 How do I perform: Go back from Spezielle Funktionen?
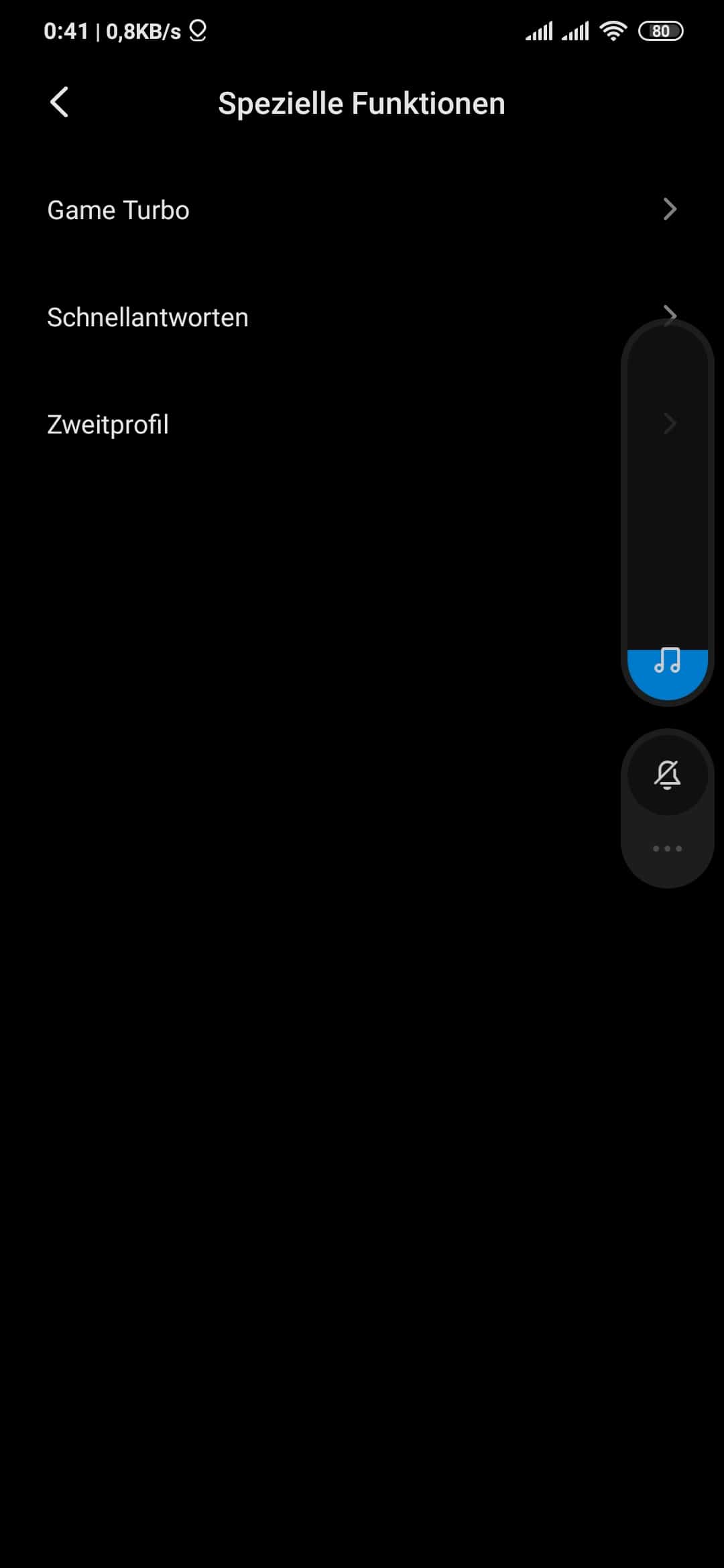point(59,103)
